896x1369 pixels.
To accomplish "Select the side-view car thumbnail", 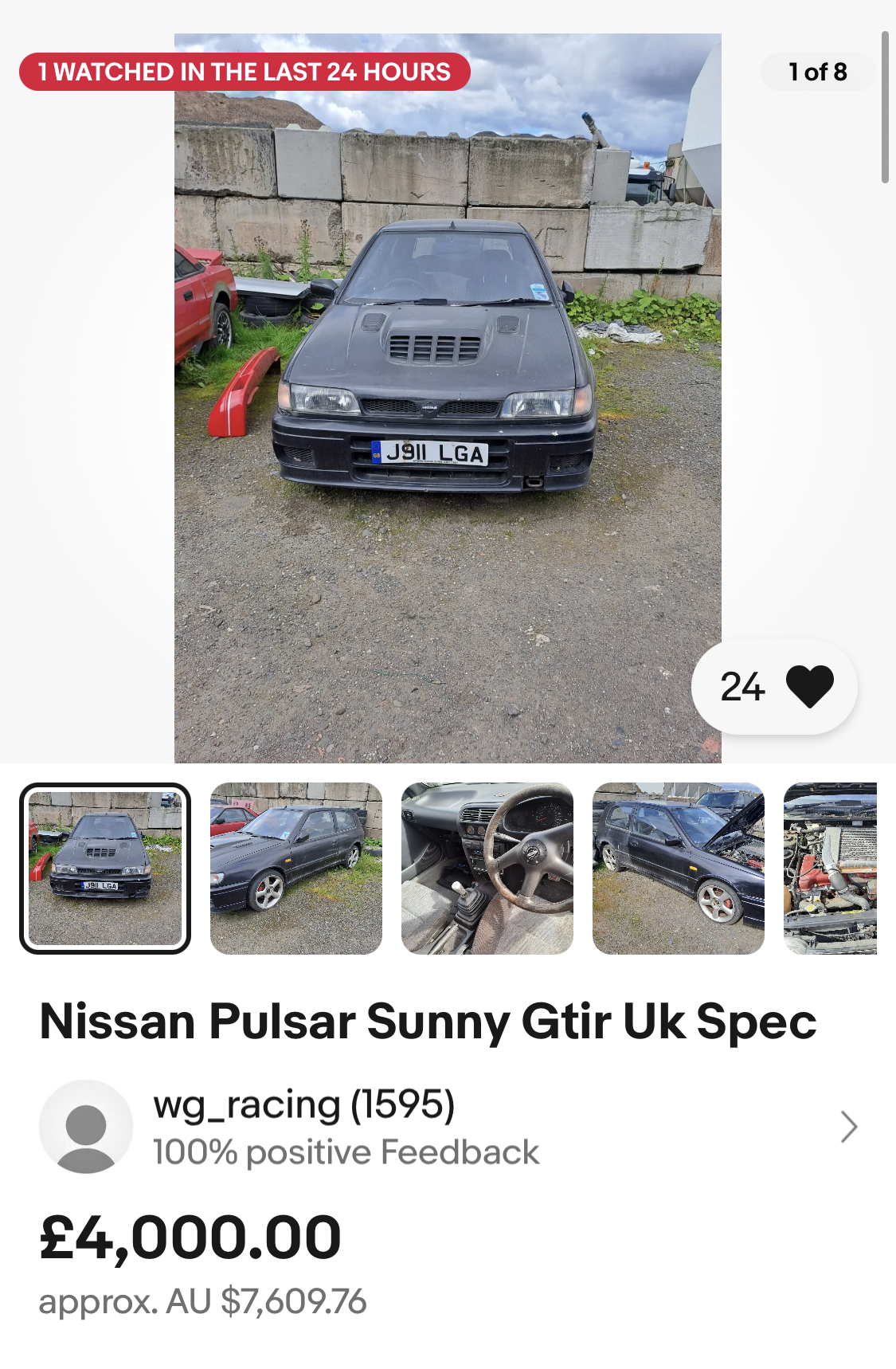I will tap(296, 869).
